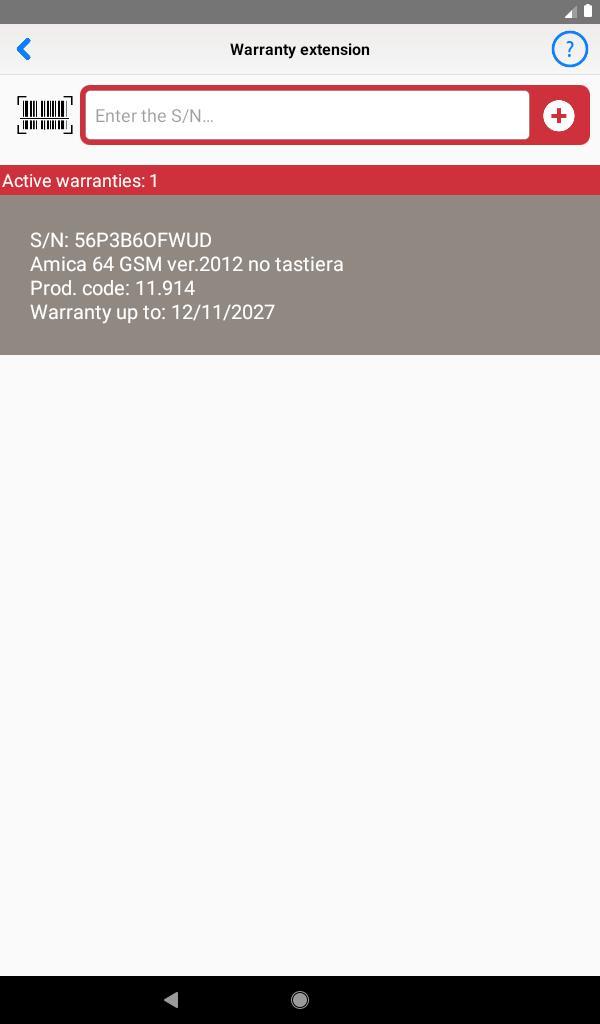Add the serial number with plus button
This screenshot has height=1024, width=600.
coord(558,116)
